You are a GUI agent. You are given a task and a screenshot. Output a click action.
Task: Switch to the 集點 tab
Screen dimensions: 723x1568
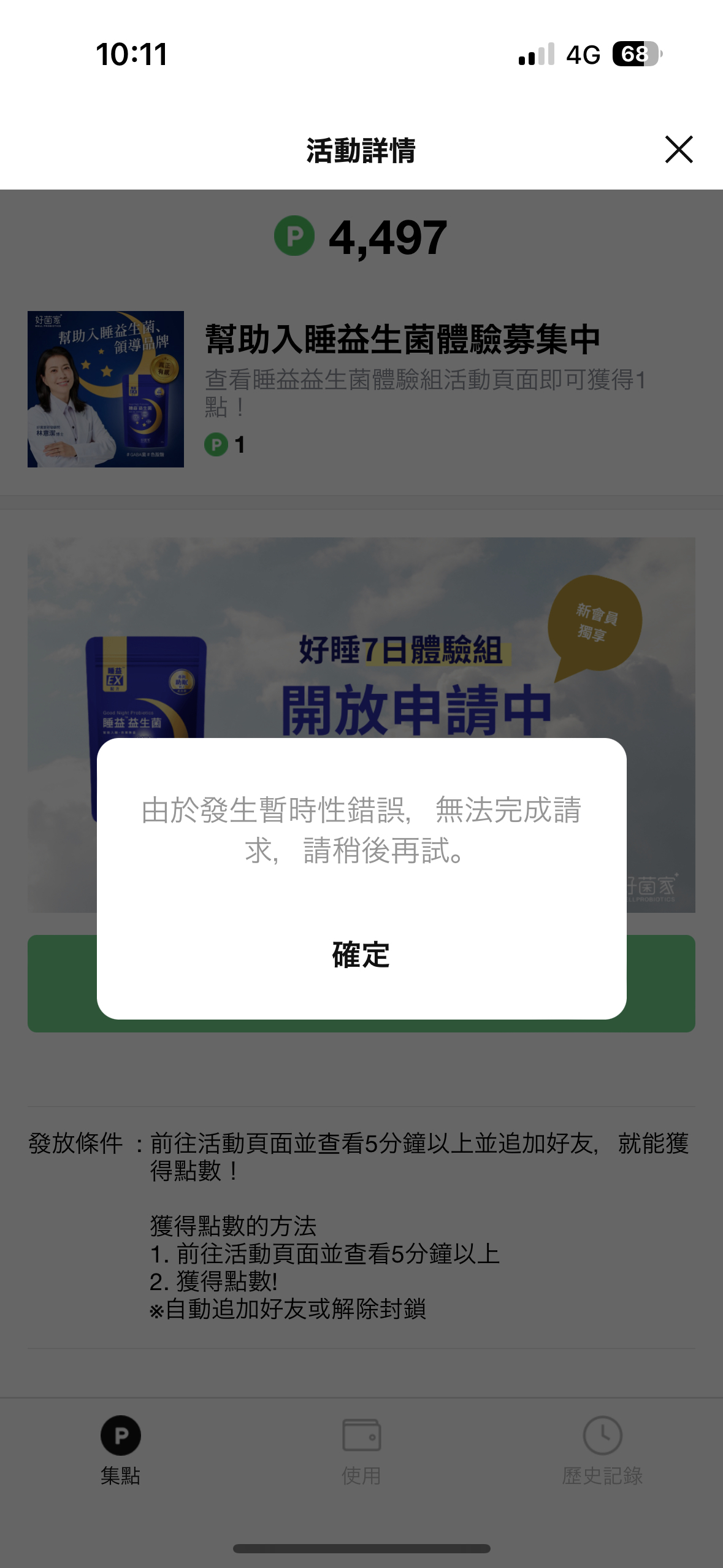coord(120,1450)
